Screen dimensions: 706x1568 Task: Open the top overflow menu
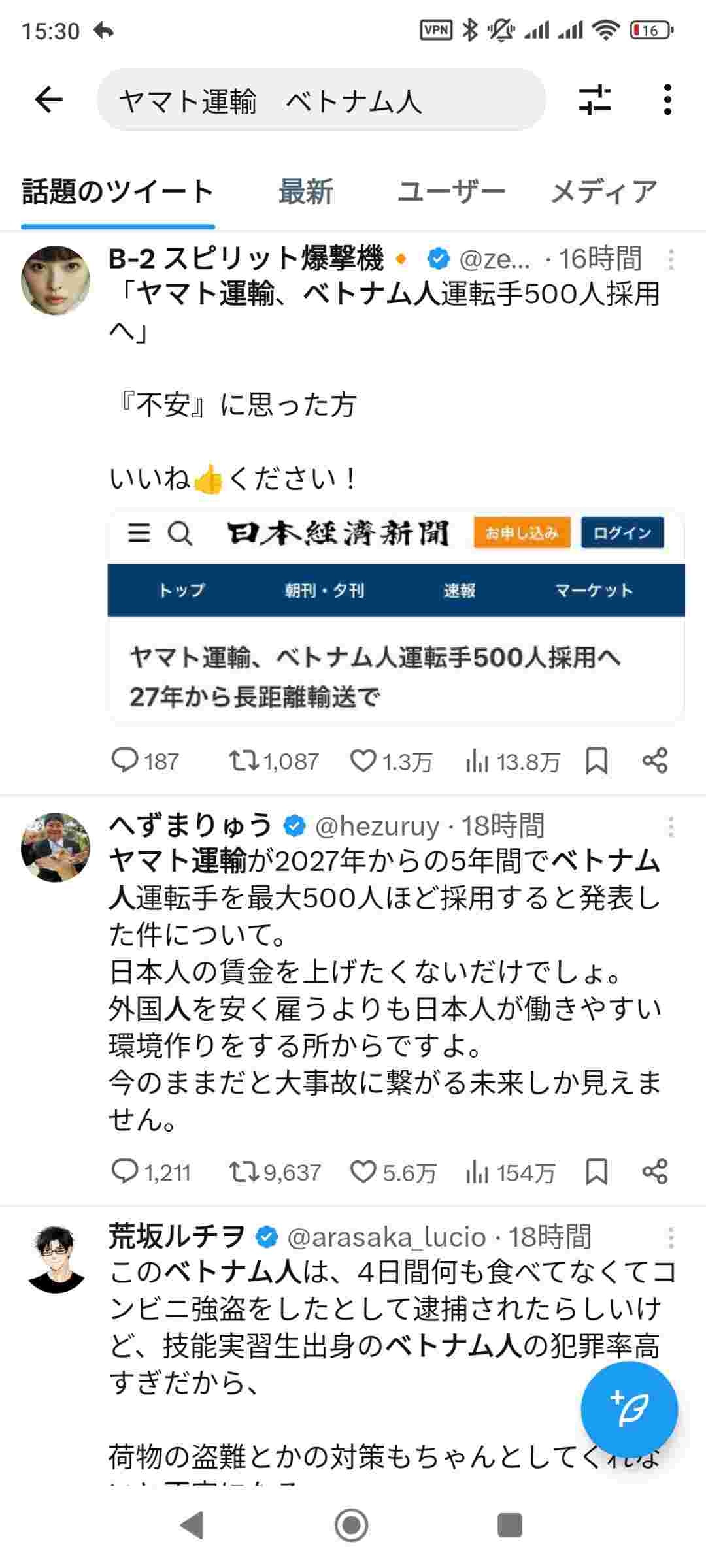click(667, 100)
